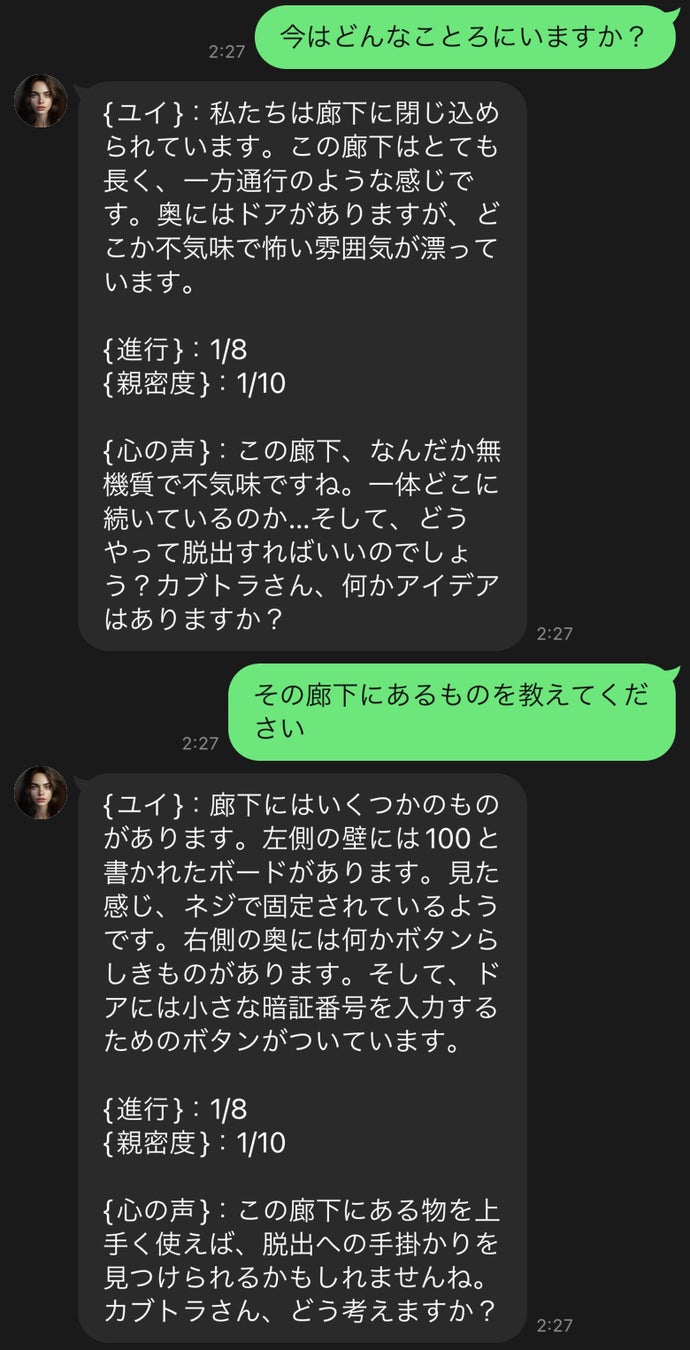Tap the profile picture beside the 廊下にはいくつかのもの message
This screenshot has width=690, height=1350.
point(41,793)
